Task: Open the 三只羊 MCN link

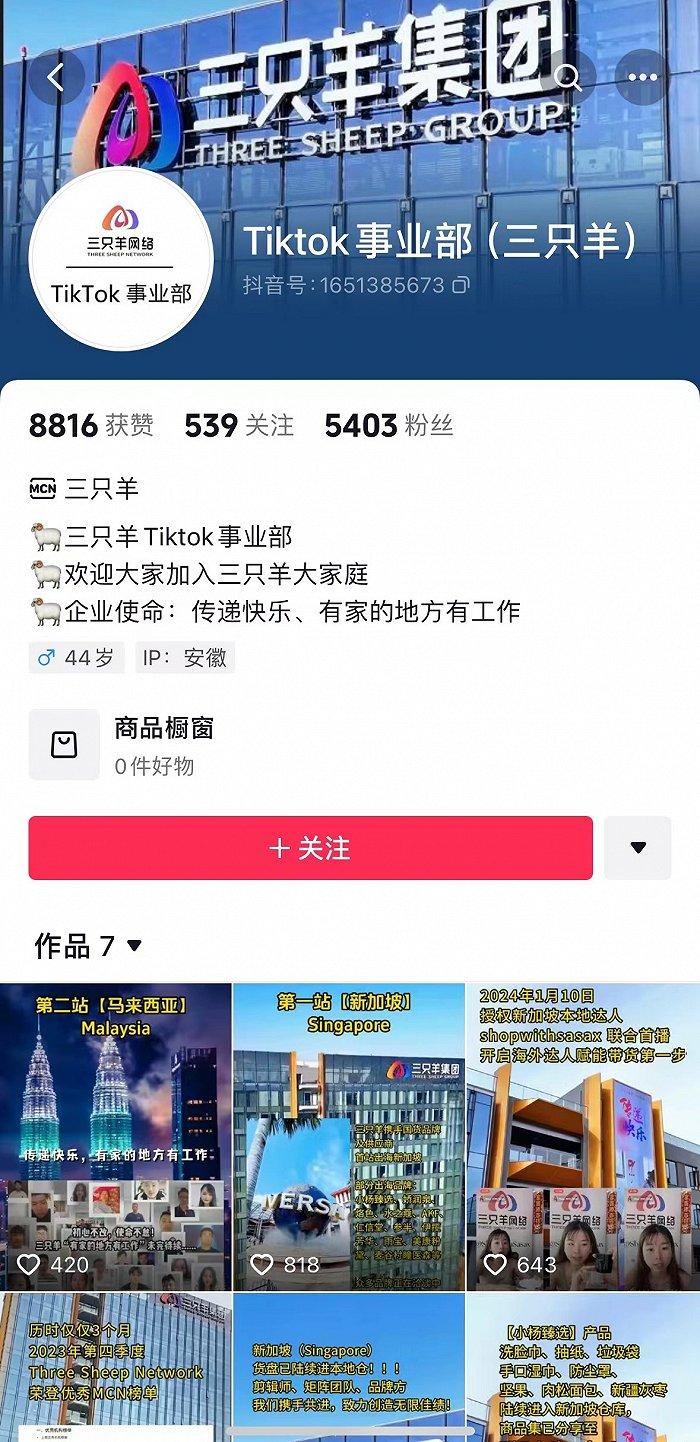Action: tap(85, 489)
